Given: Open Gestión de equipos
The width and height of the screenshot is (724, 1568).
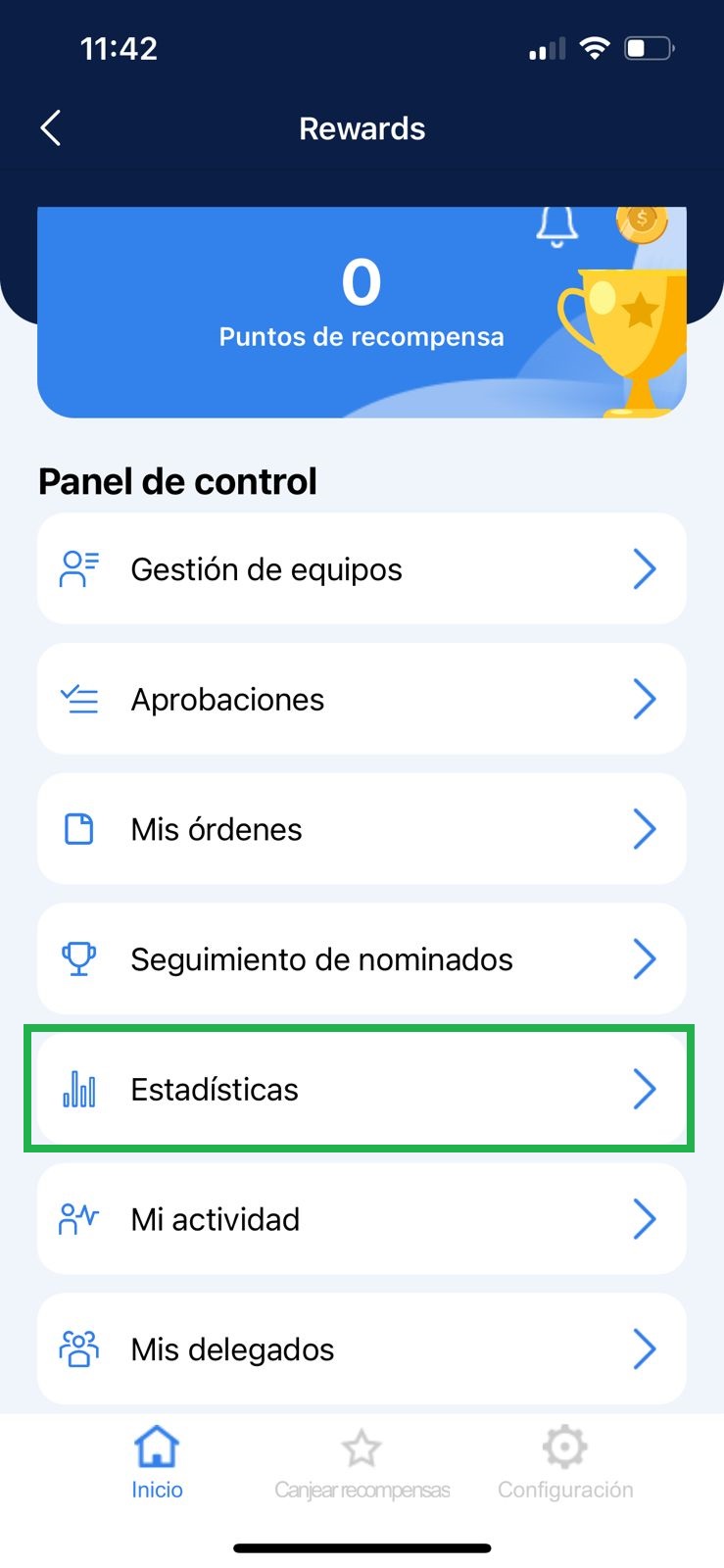Looking at the screenshot, I should click(362, 569).
